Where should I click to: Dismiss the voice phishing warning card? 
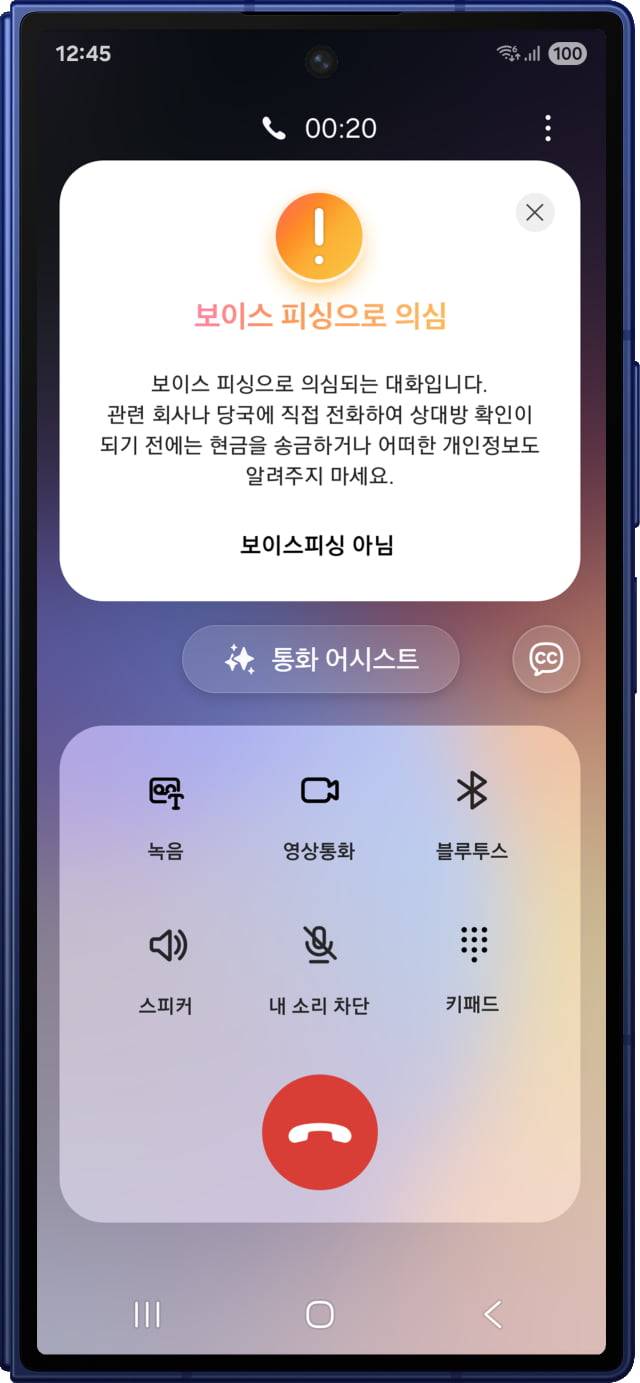click(535, 212)
